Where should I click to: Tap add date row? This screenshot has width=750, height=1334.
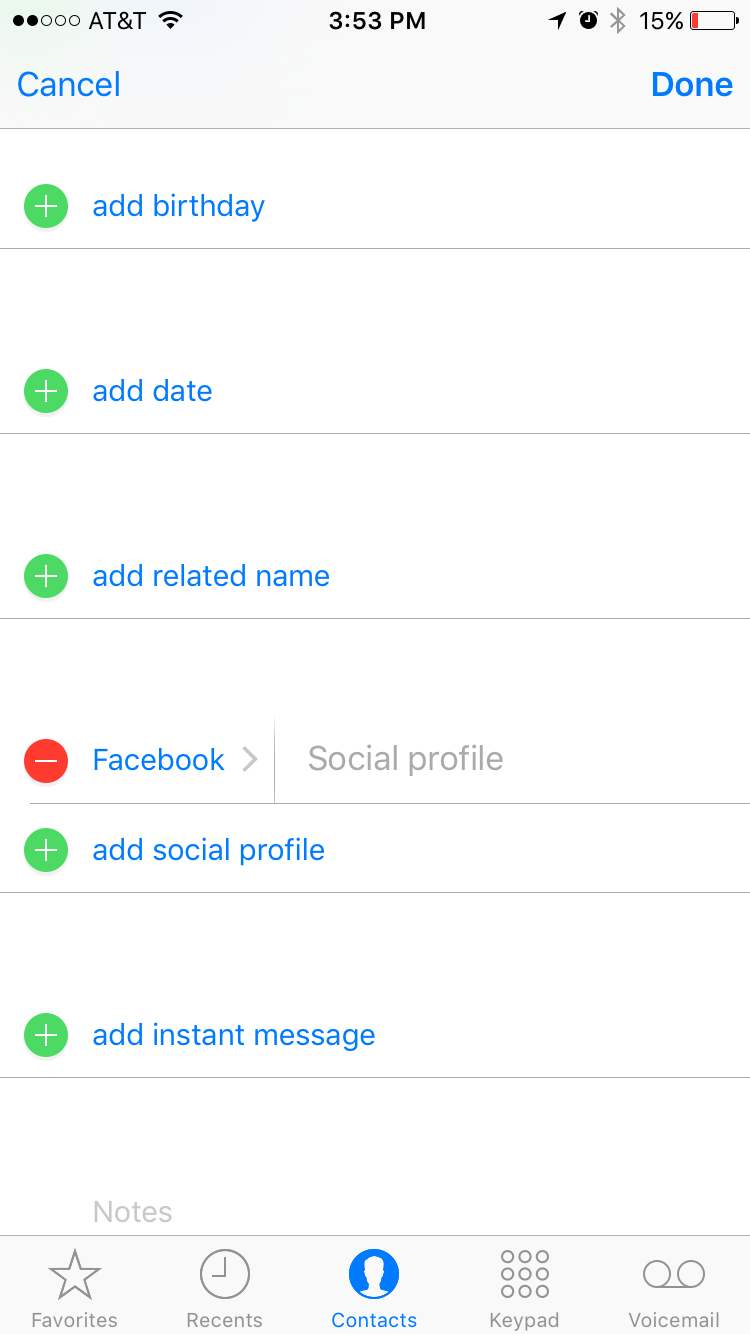tap(375, 391)
